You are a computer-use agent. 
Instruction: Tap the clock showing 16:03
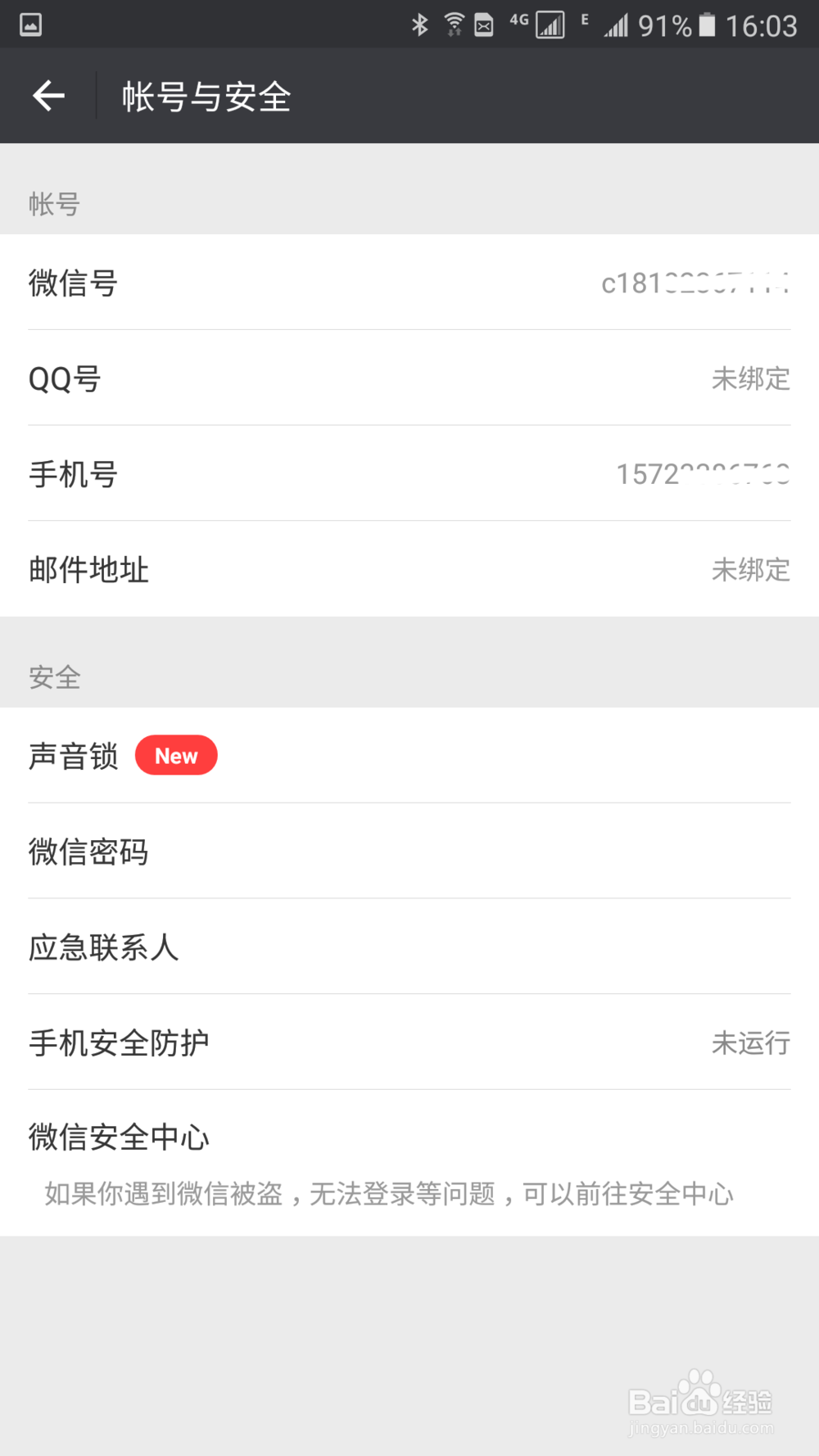[763, 25]
